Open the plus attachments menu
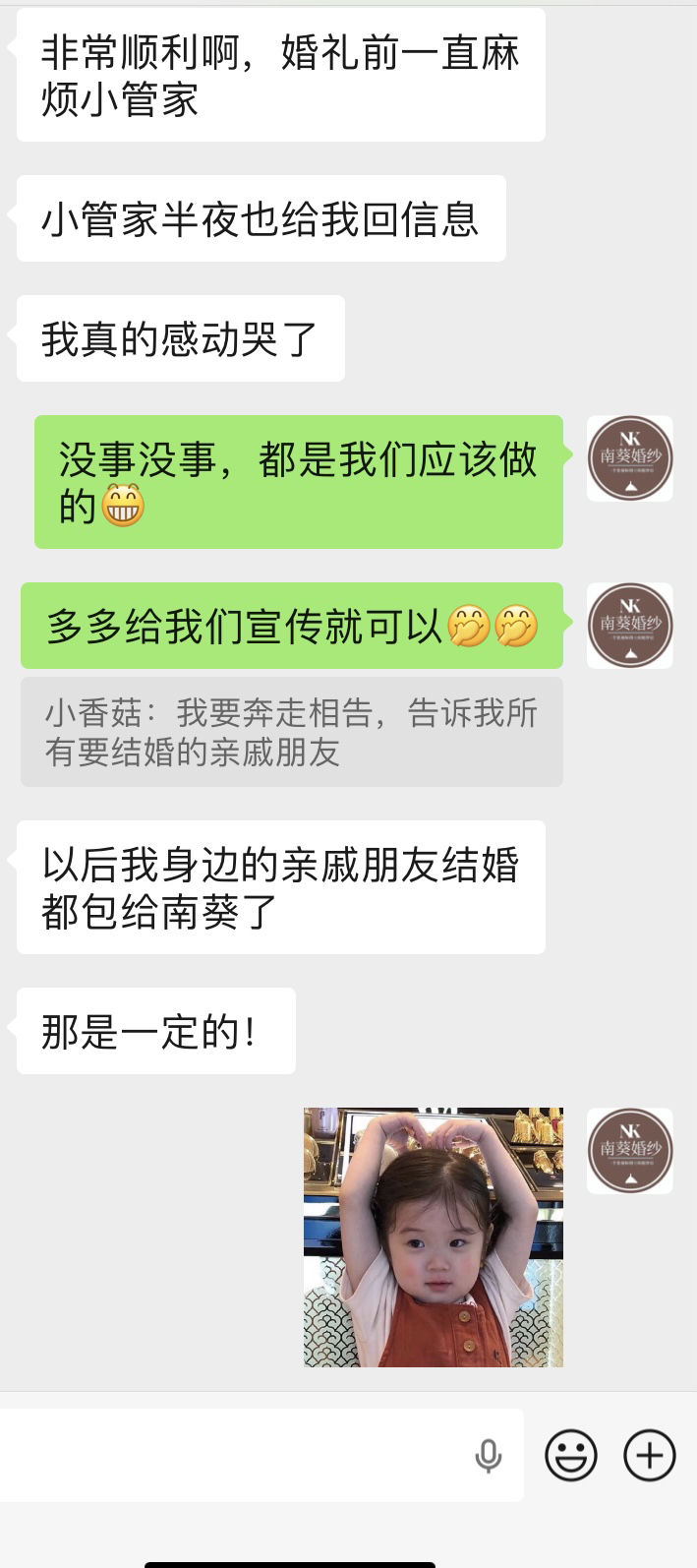This screenshot has height=1568, width=697. pos(650,1455)
